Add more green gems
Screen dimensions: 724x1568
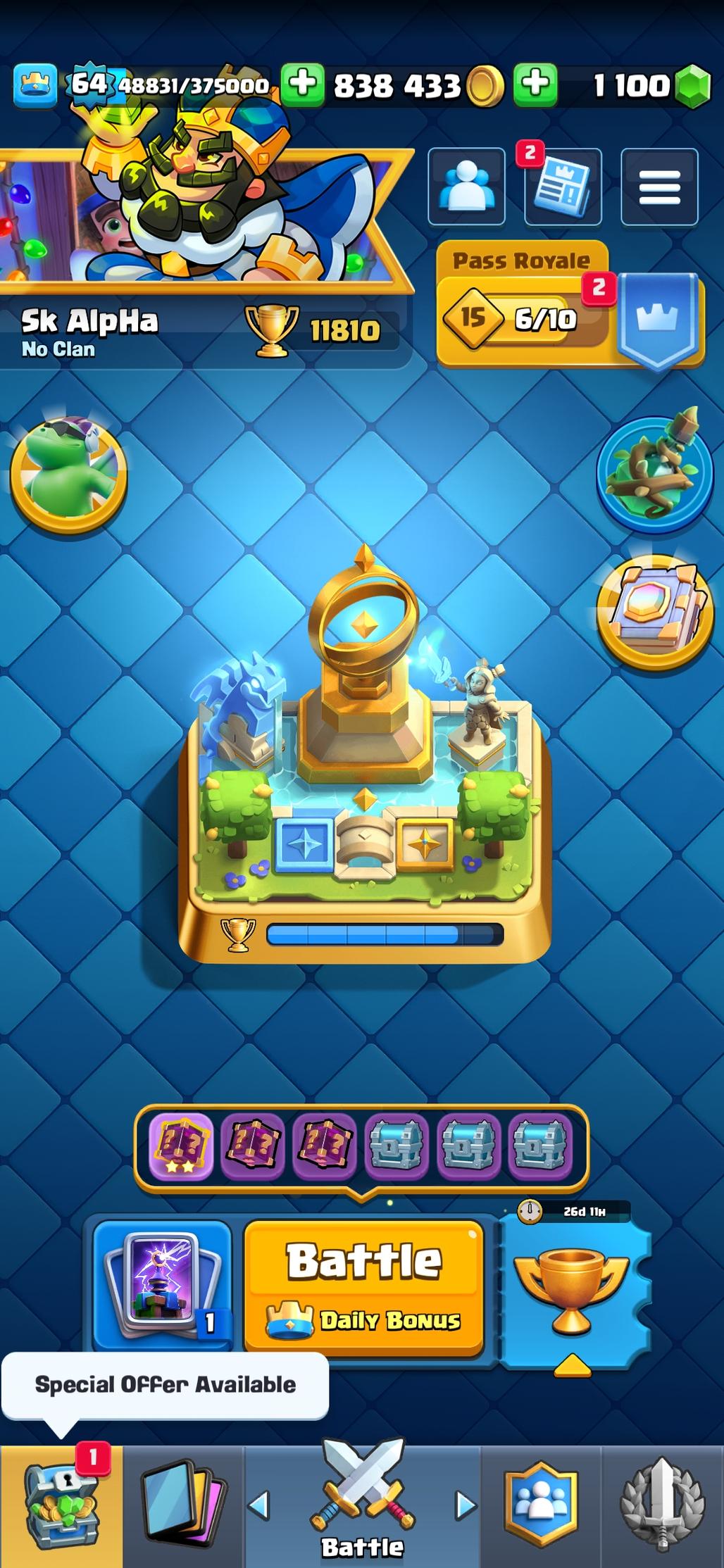[535, 84]
